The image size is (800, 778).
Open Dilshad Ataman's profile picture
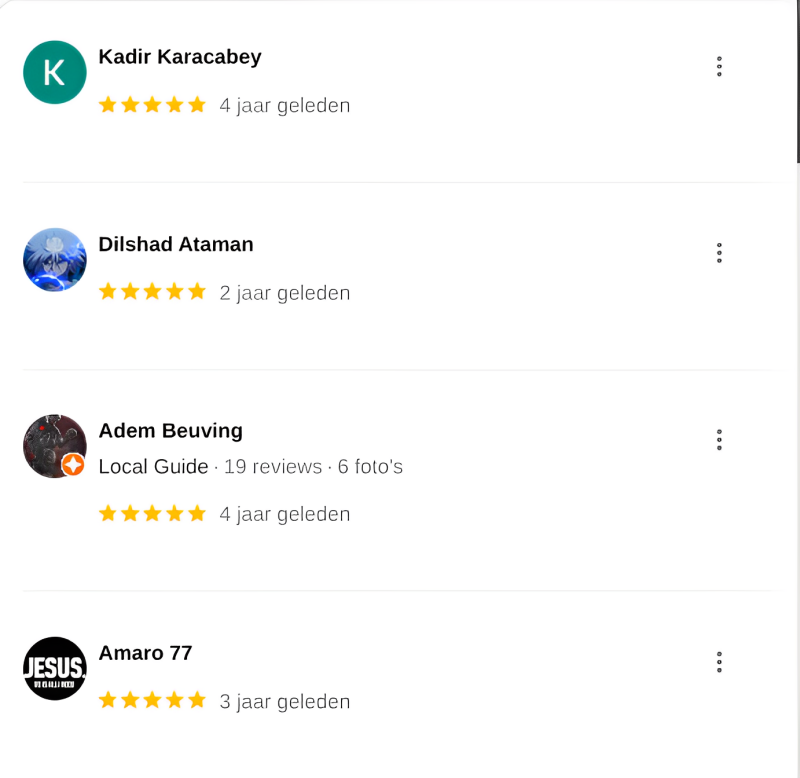(55, 260)
